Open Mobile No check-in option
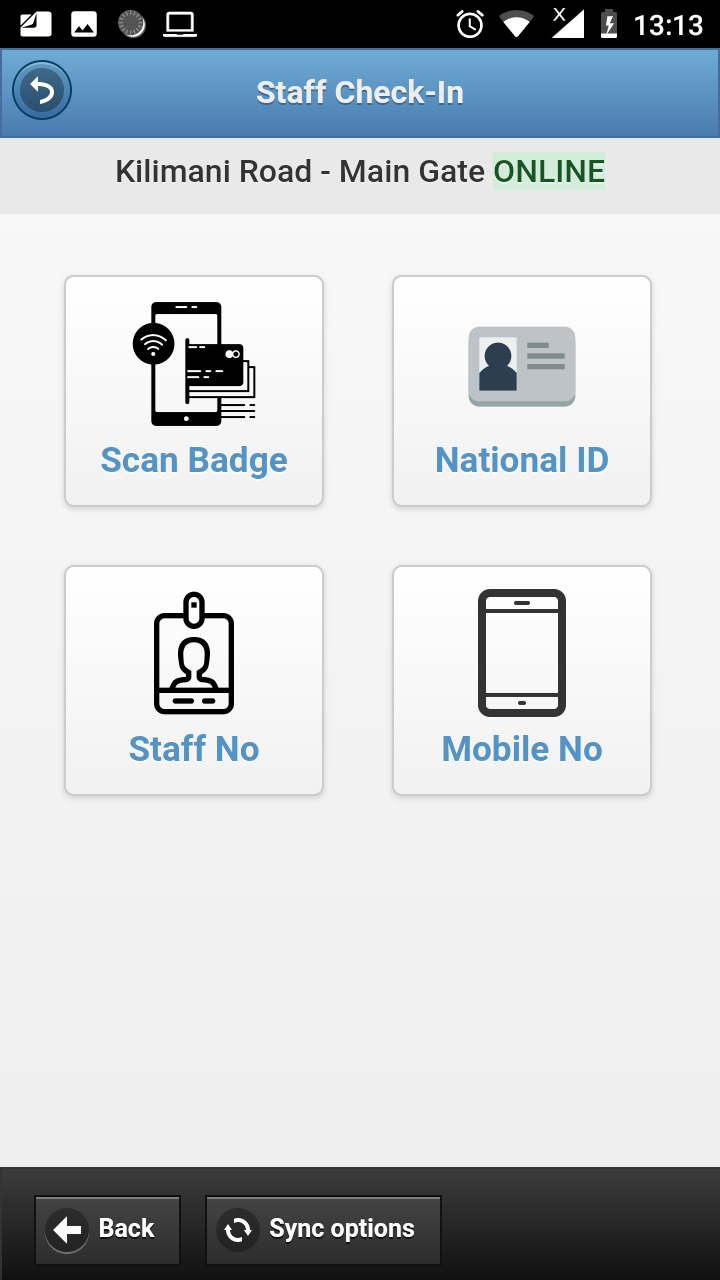The image size is (720, 1280). pyautogui.click(x=522, y=680)
